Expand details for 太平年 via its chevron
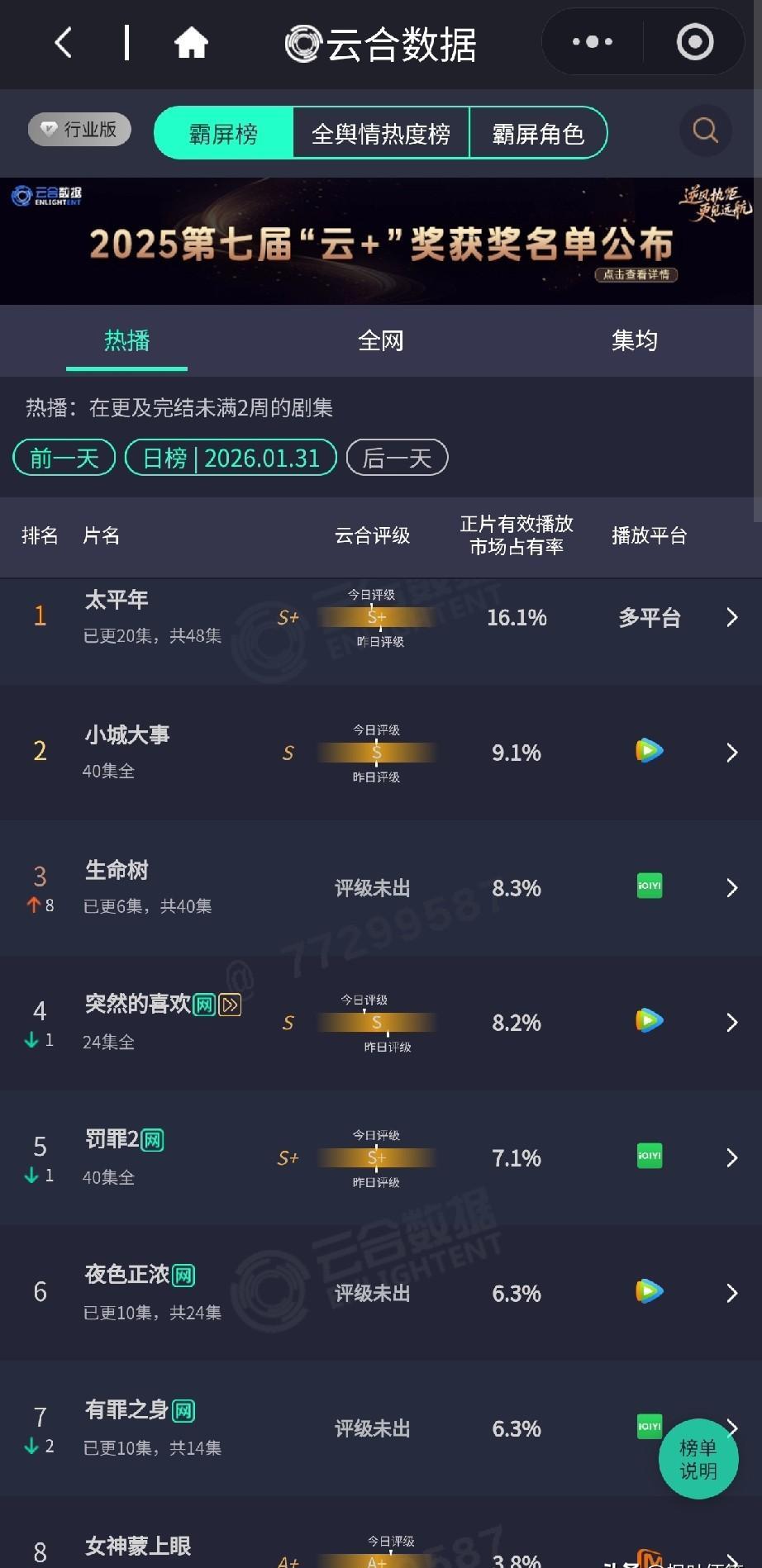762x1568 pixels. 731,616
